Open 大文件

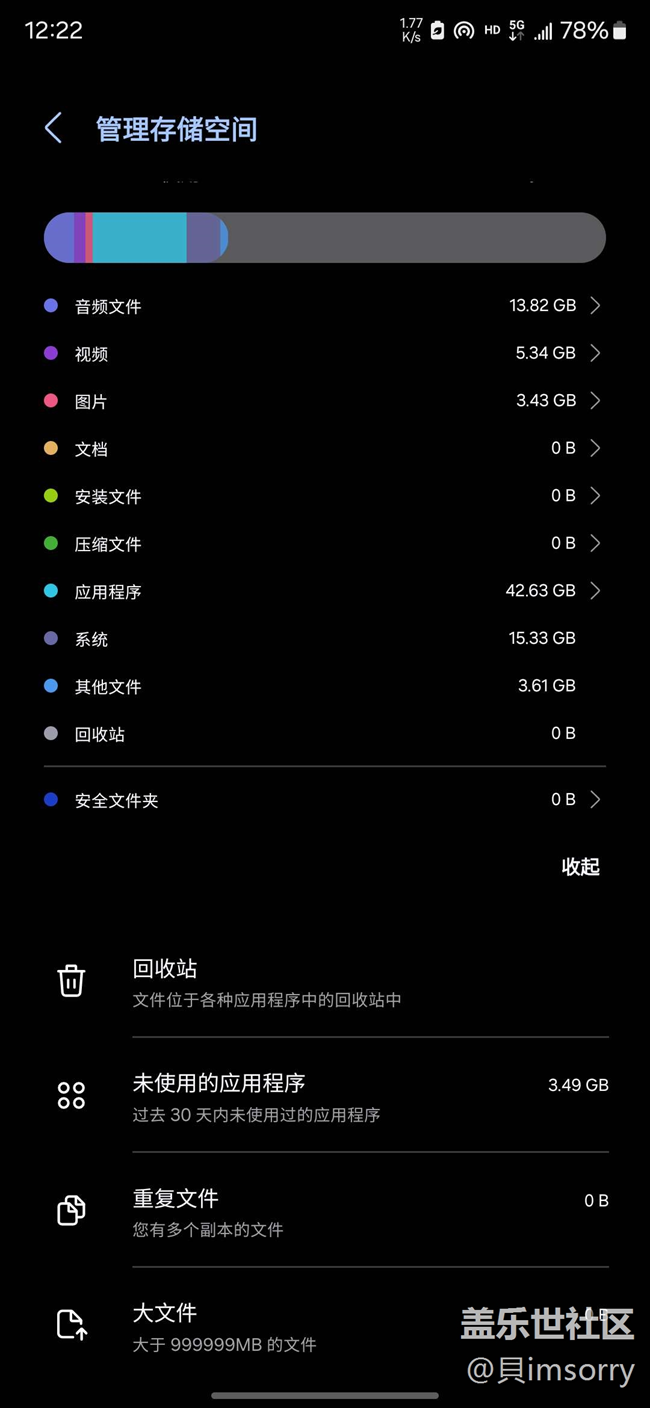[x=325, y=1326]
